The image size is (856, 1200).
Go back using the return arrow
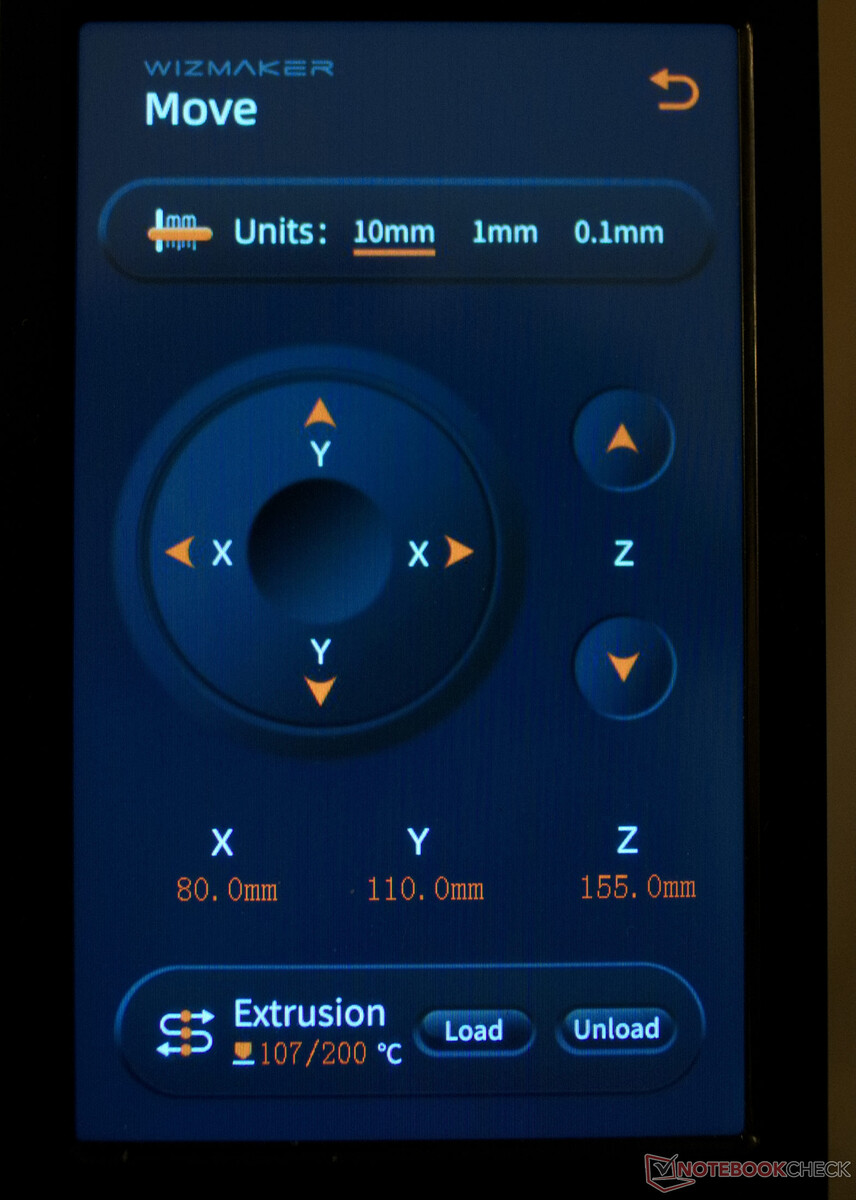pyautogui.click(x=673, y=91)
